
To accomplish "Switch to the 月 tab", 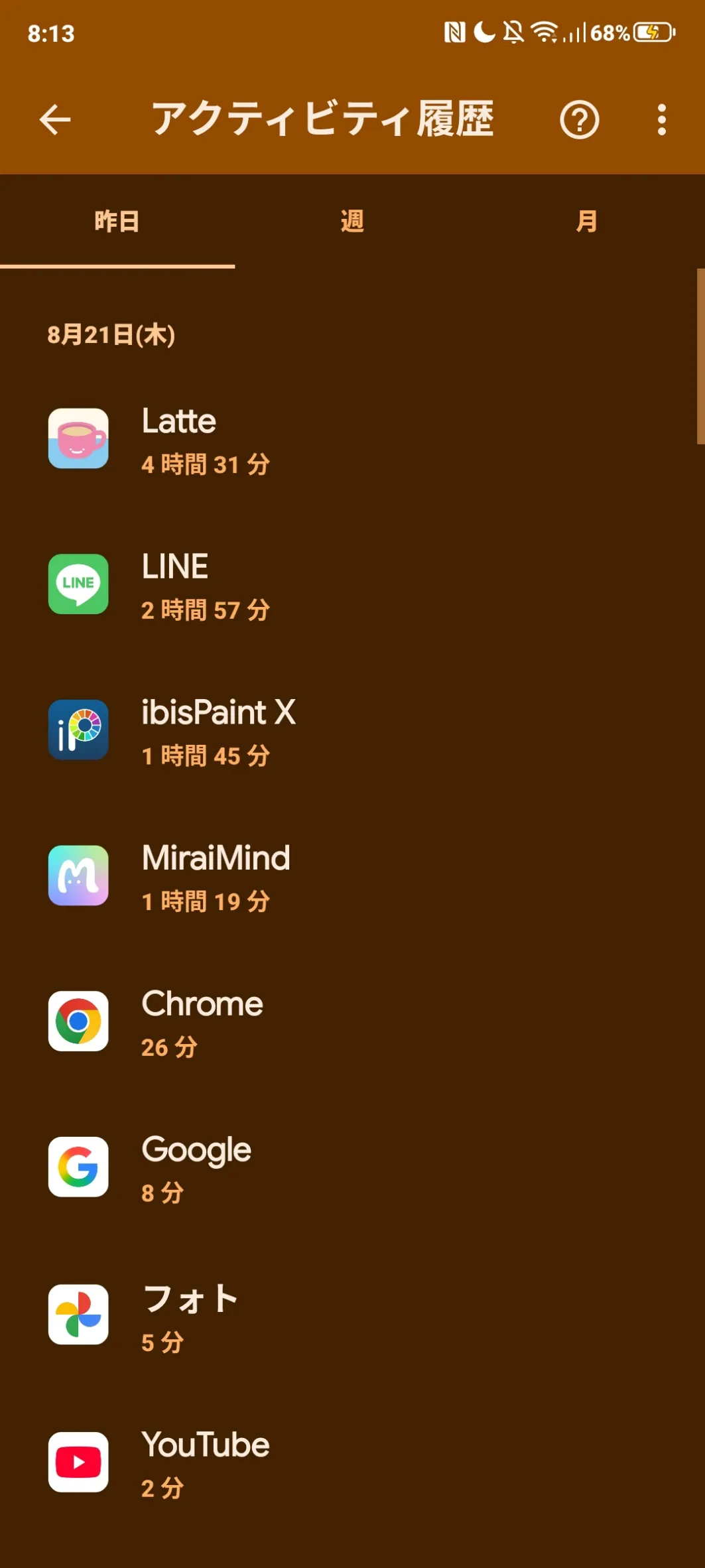I will (587, 222).
